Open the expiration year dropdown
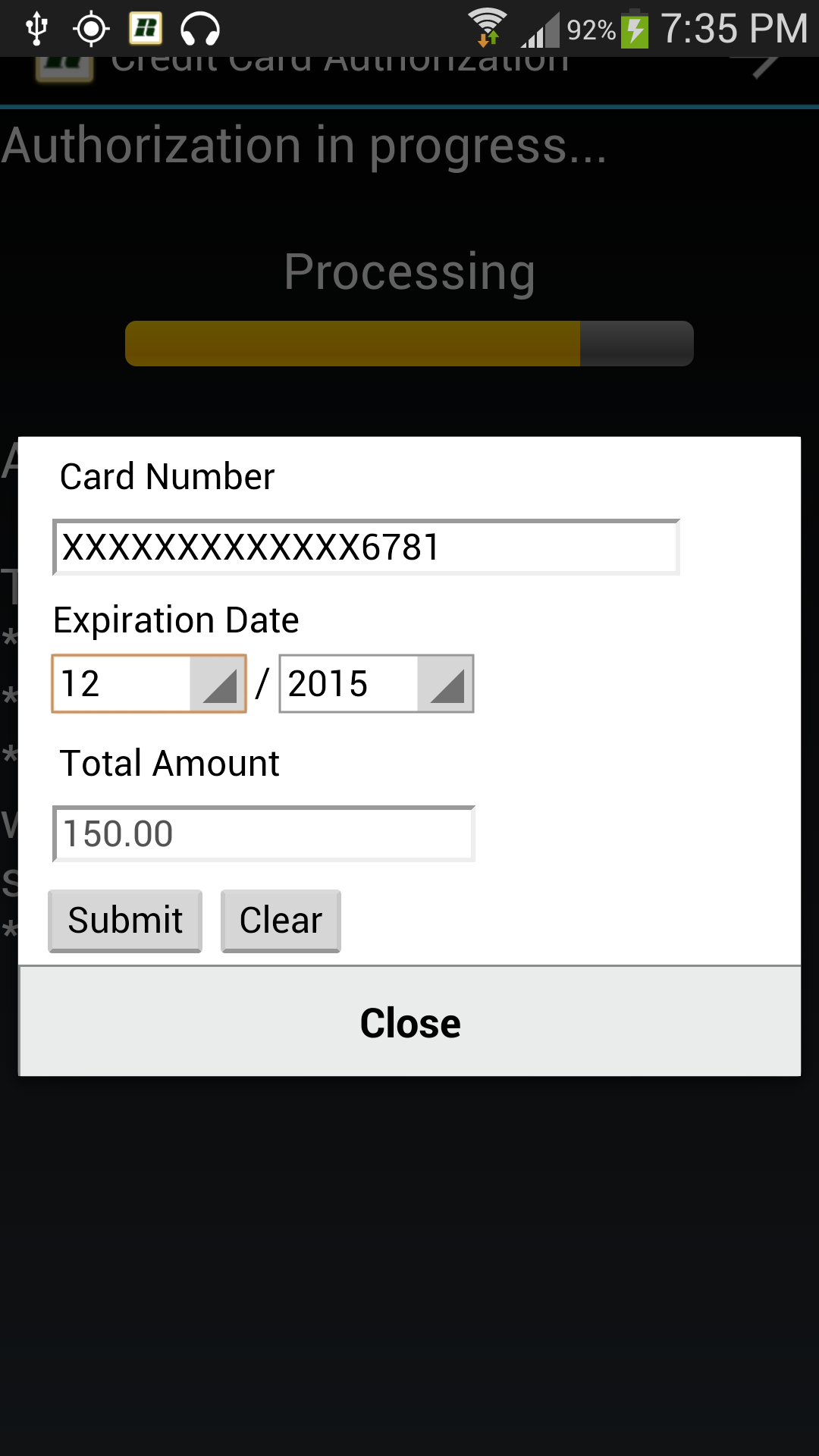This screenshot has height=1456, width=819. point(376,683)
